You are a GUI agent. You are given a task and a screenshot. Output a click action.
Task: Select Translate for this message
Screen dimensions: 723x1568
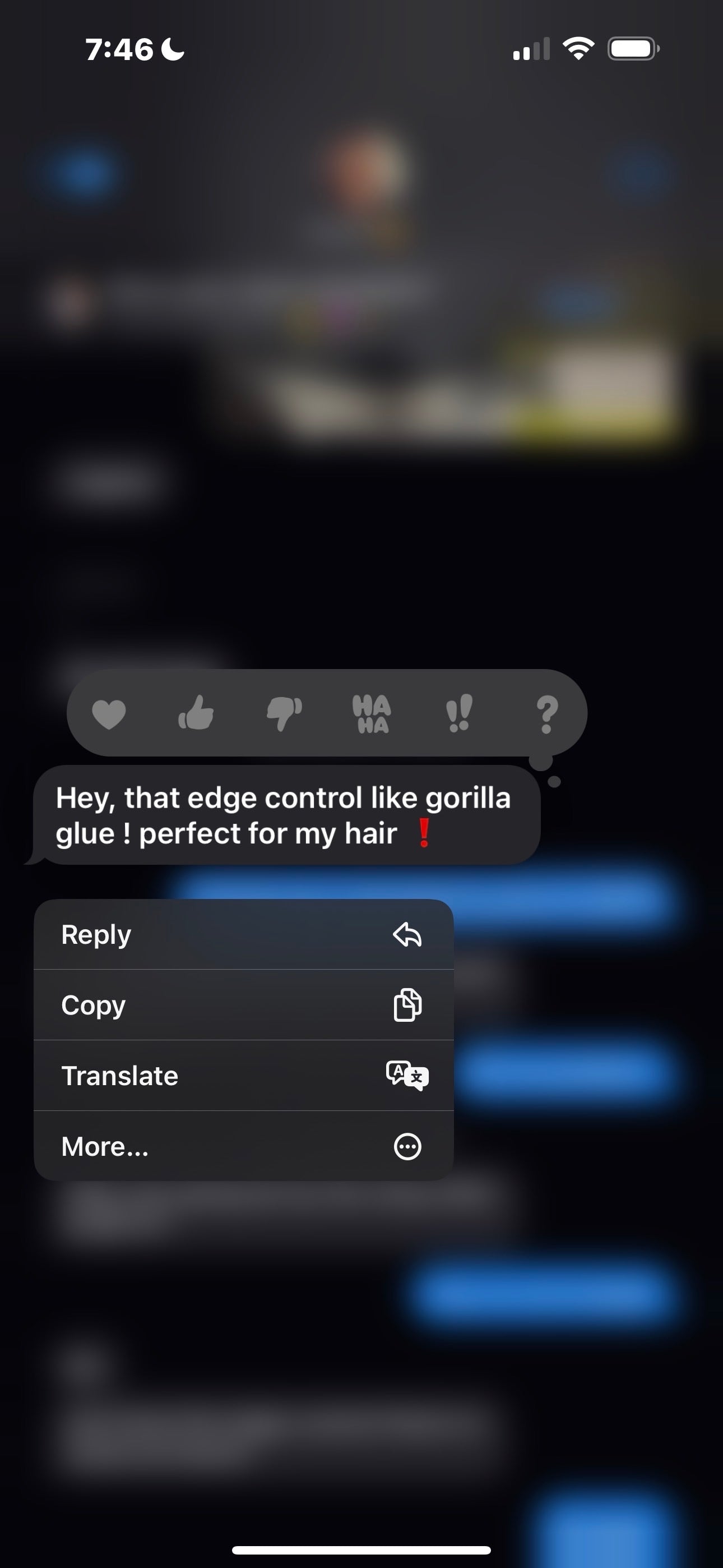point(243,1076)
